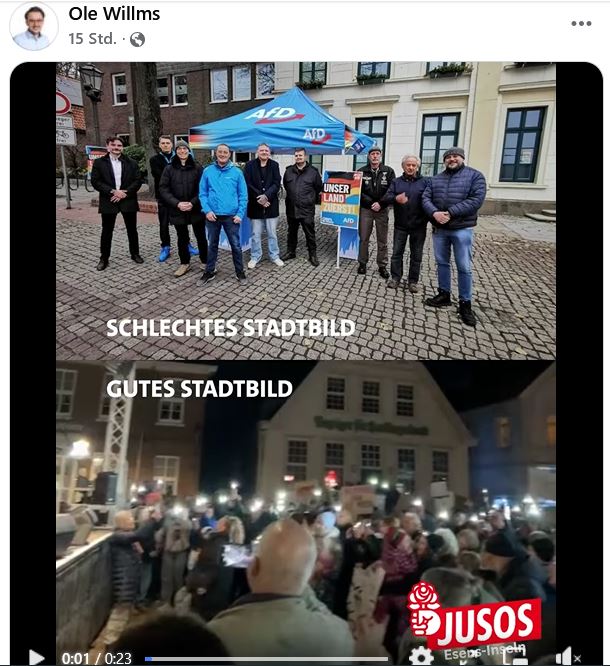Screen dimensions: 610x666
Task: Open the video settings gear
Action: 422,656
